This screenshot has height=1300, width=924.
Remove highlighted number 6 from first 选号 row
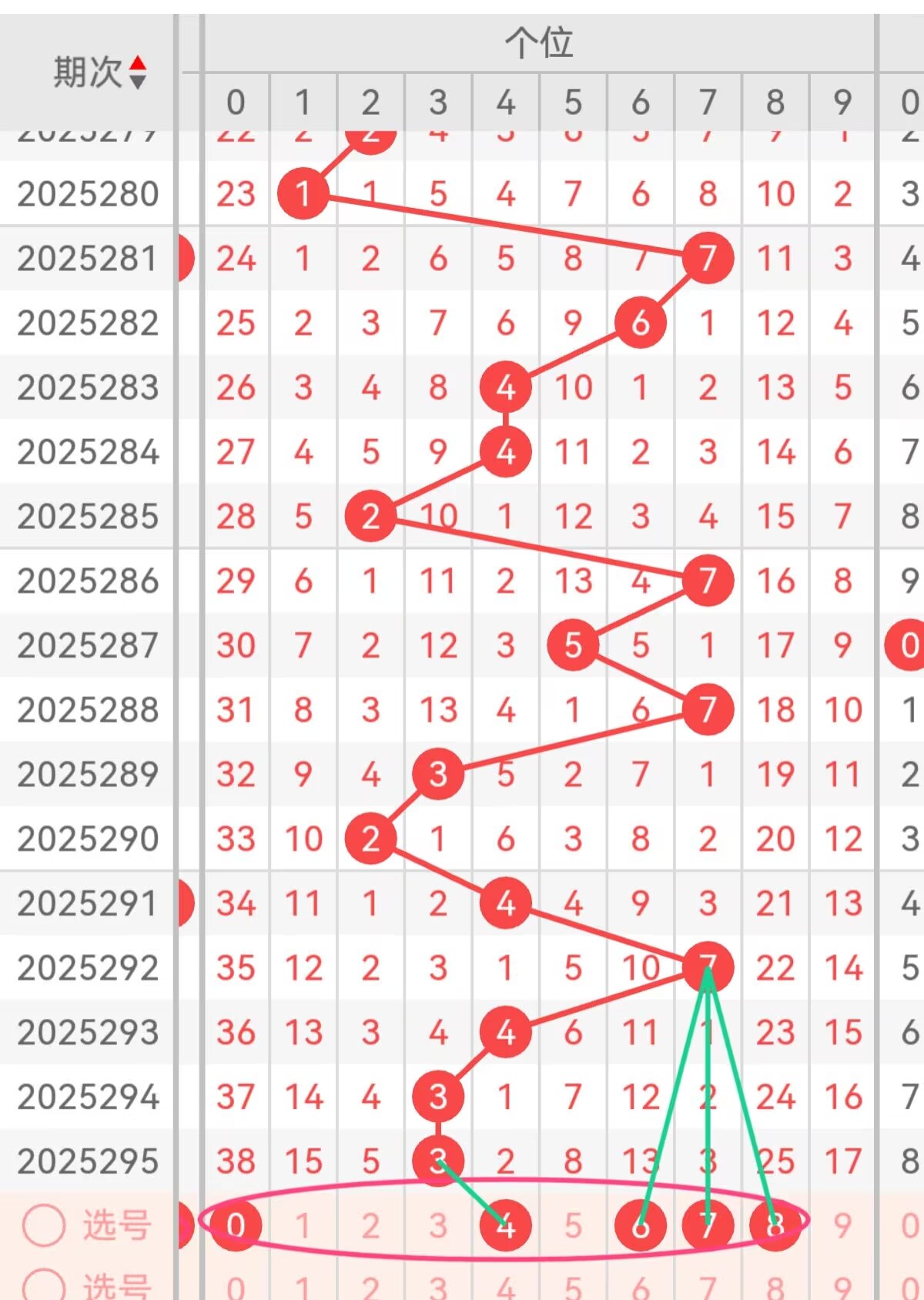(641, 1225)
